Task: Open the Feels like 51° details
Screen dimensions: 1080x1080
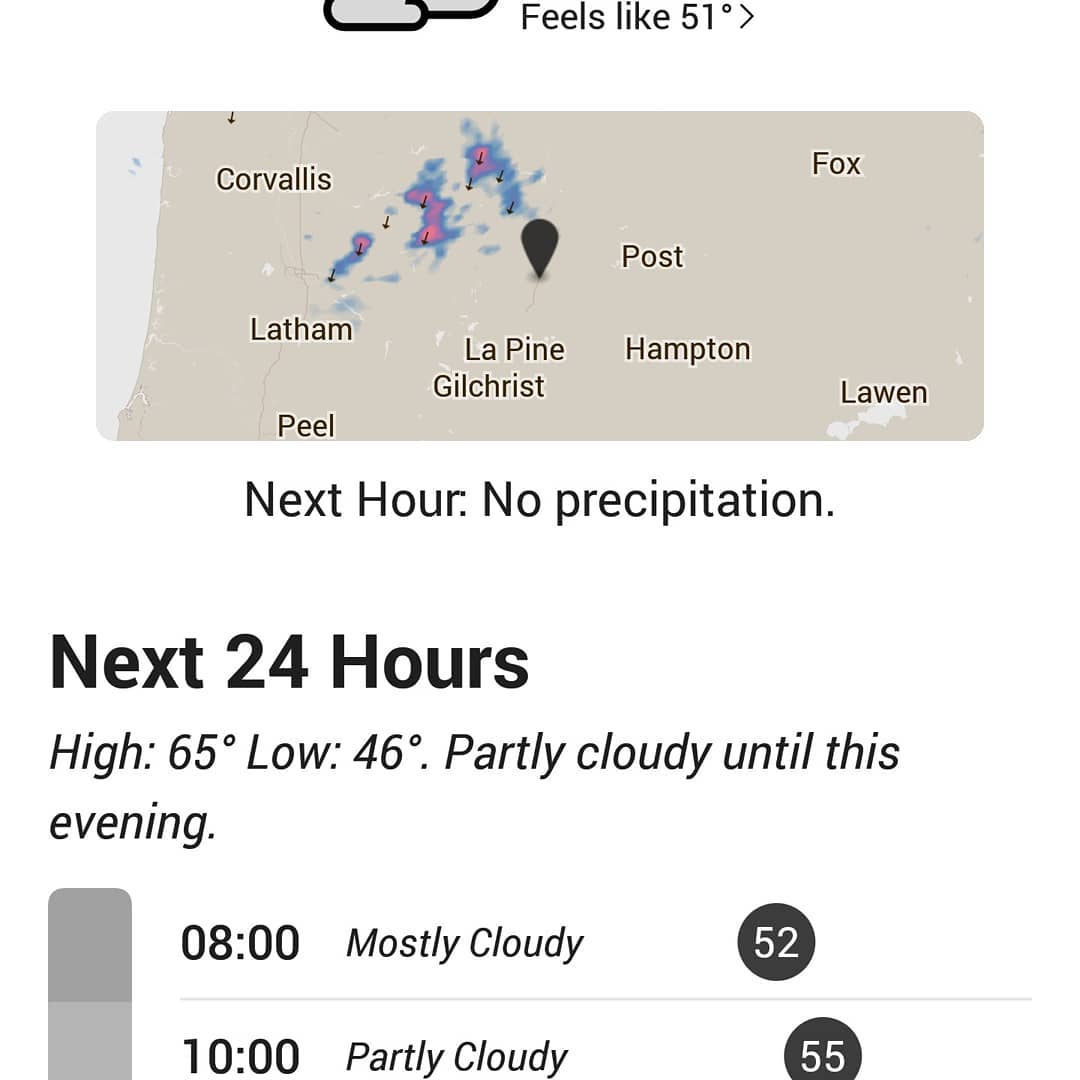Action: [637, 17]
